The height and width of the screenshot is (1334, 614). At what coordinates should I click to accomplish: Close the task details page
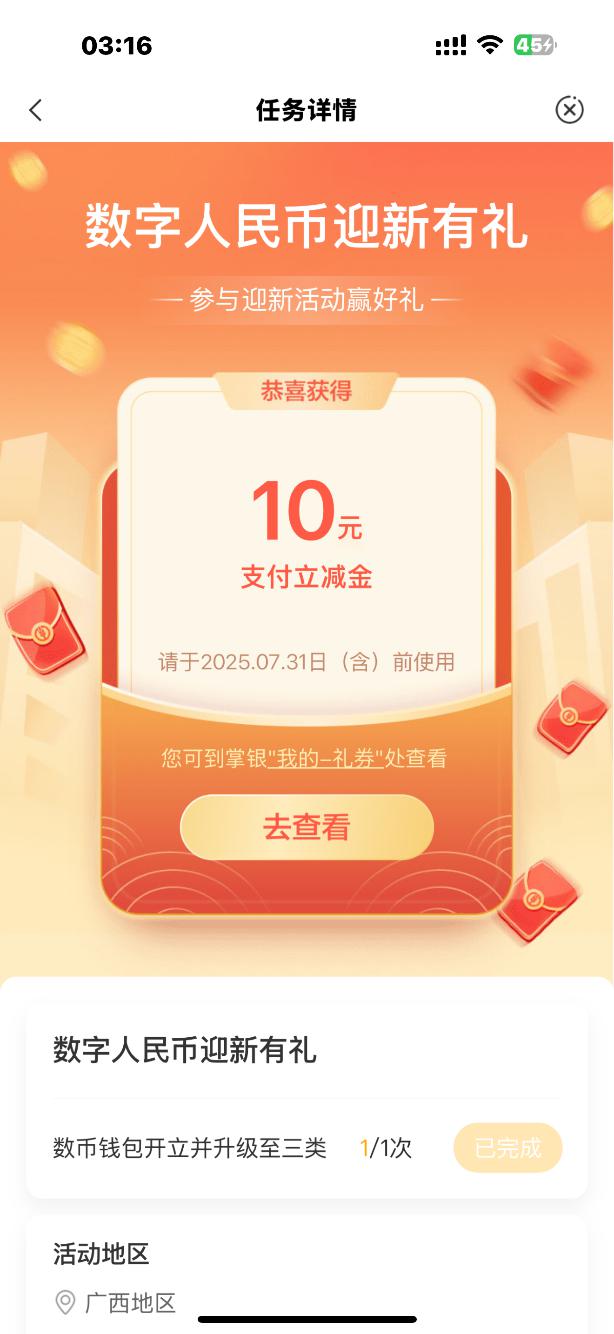569,110
